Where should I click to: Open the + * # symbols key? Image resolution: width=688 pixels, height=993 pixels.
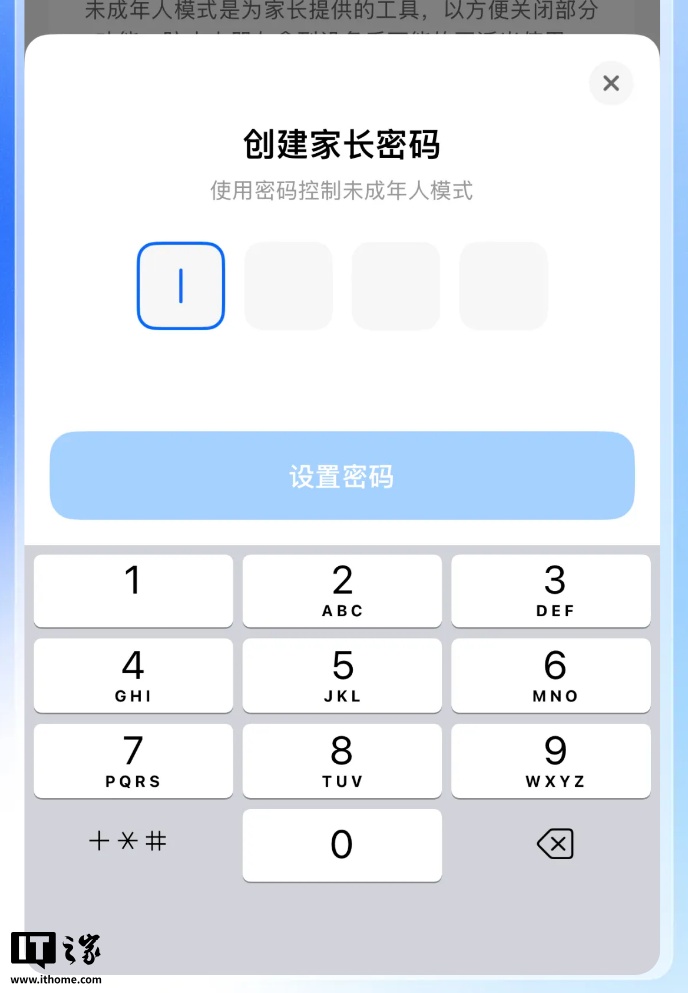pyautogui.click(x=128, y=841)
